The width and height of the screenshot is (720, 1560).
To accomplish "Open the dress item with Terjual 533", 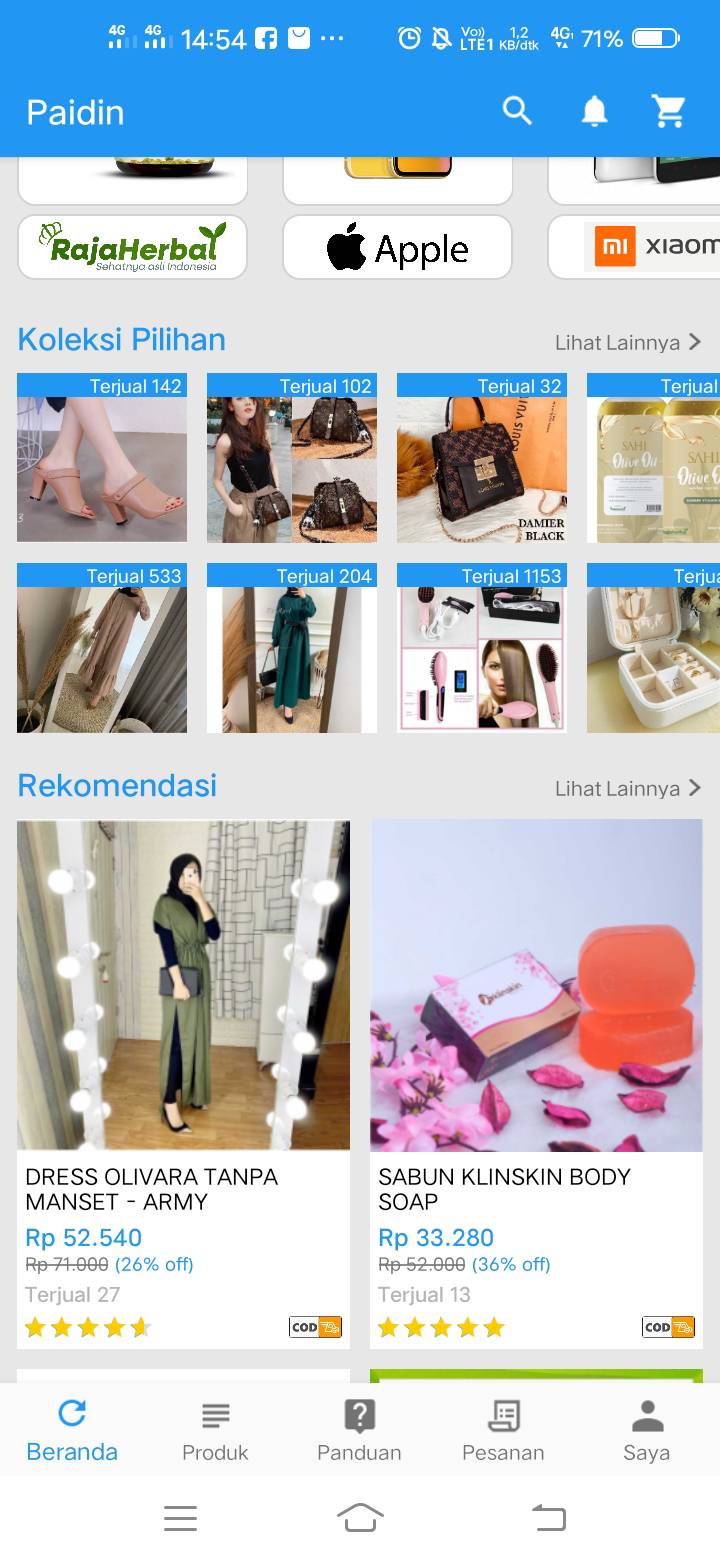I will tap(102, 647).
